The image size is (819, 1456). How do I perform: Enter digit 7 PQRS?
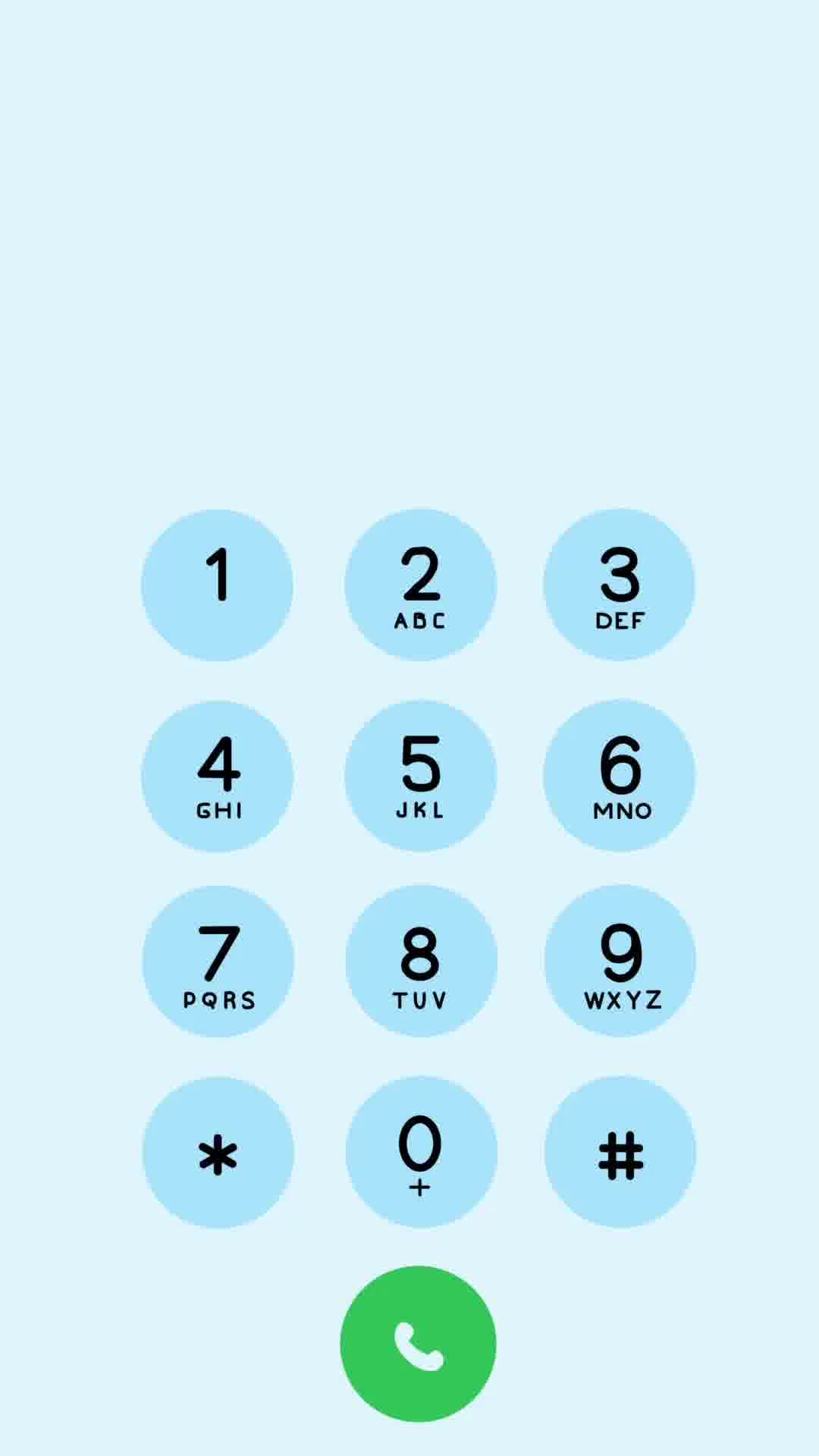click(218, 961)
